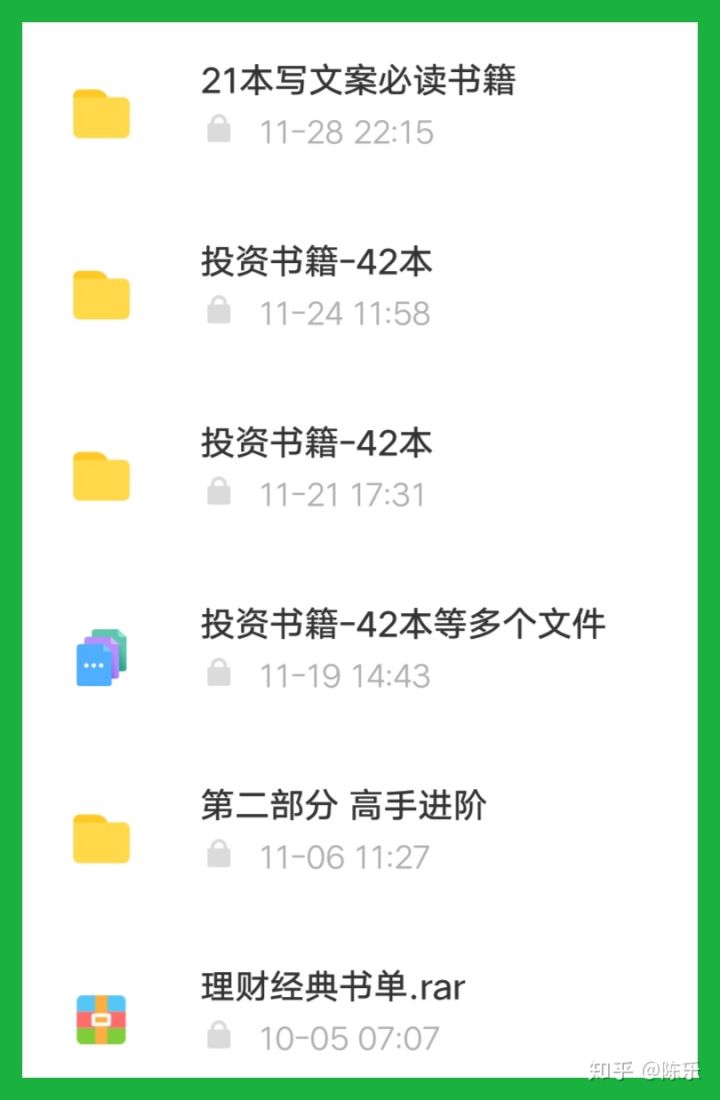Image resolution: width=720 pixels, height=1100 pixels.
Task: Click the timestamp 11-06 11:27
Action: pyautogui.click(x=345, y=855)
